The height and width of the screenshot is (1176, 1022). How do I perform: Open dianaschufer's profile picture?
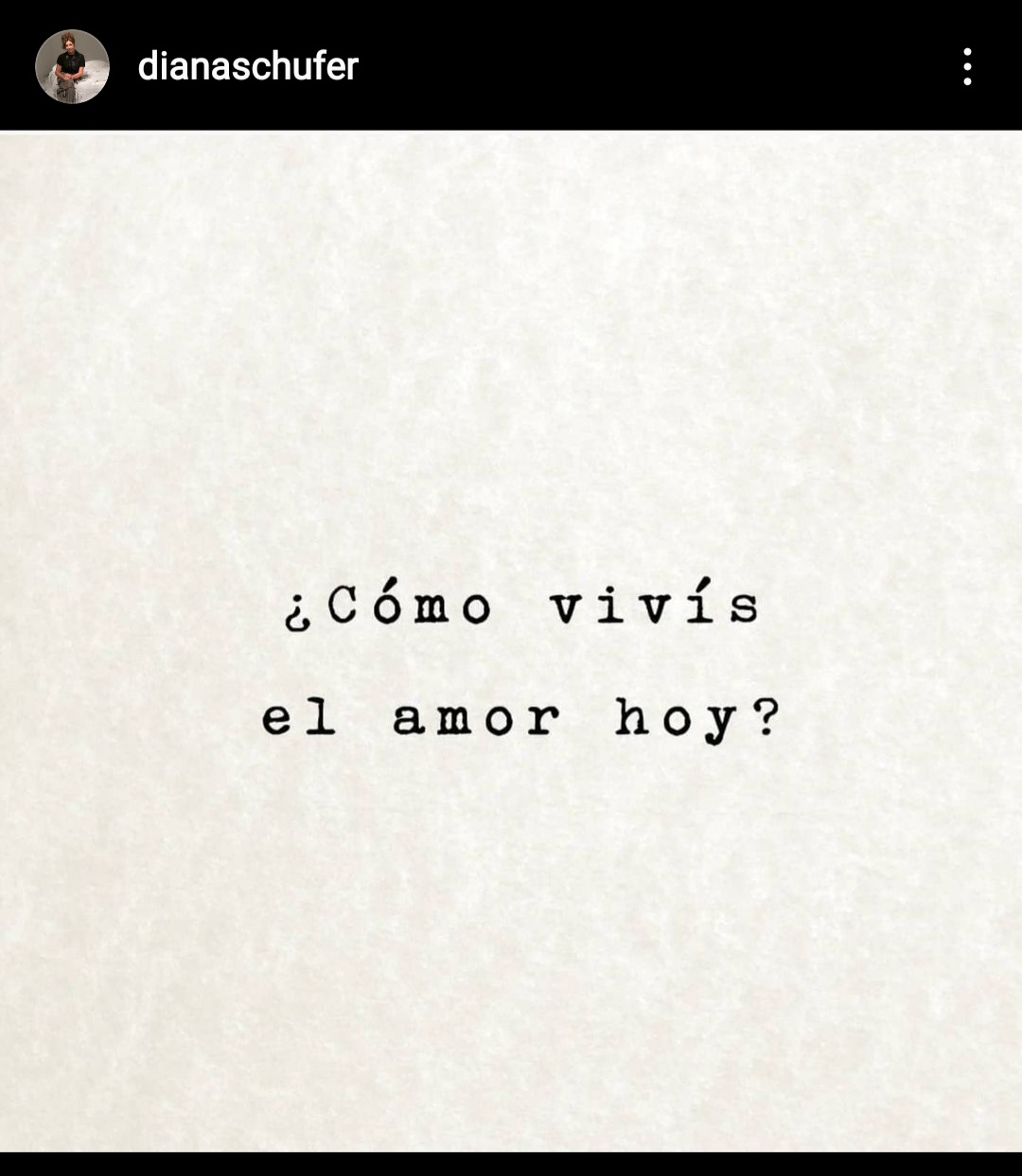coord(72,66)
